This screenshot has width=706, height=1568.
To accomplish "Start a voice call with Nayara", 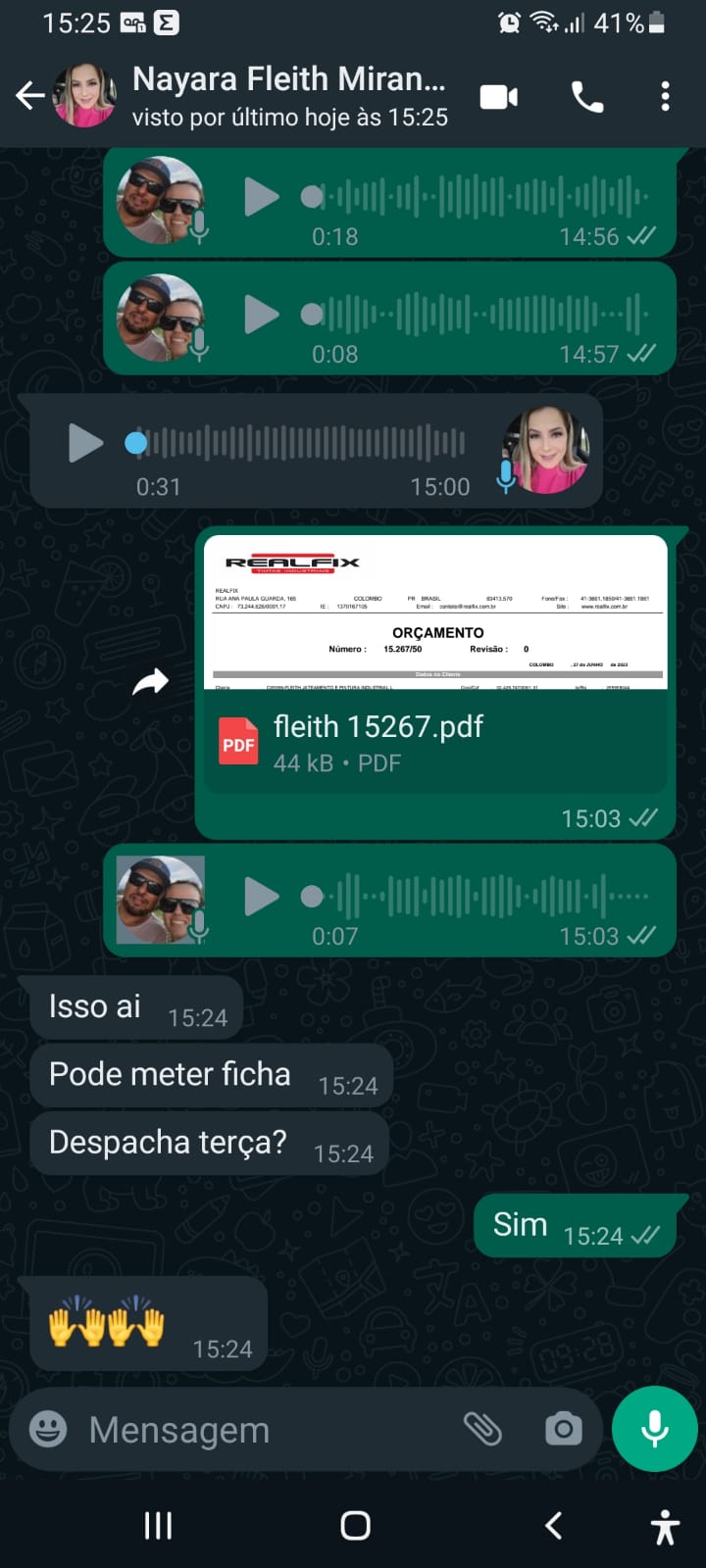I will (587, 97).
